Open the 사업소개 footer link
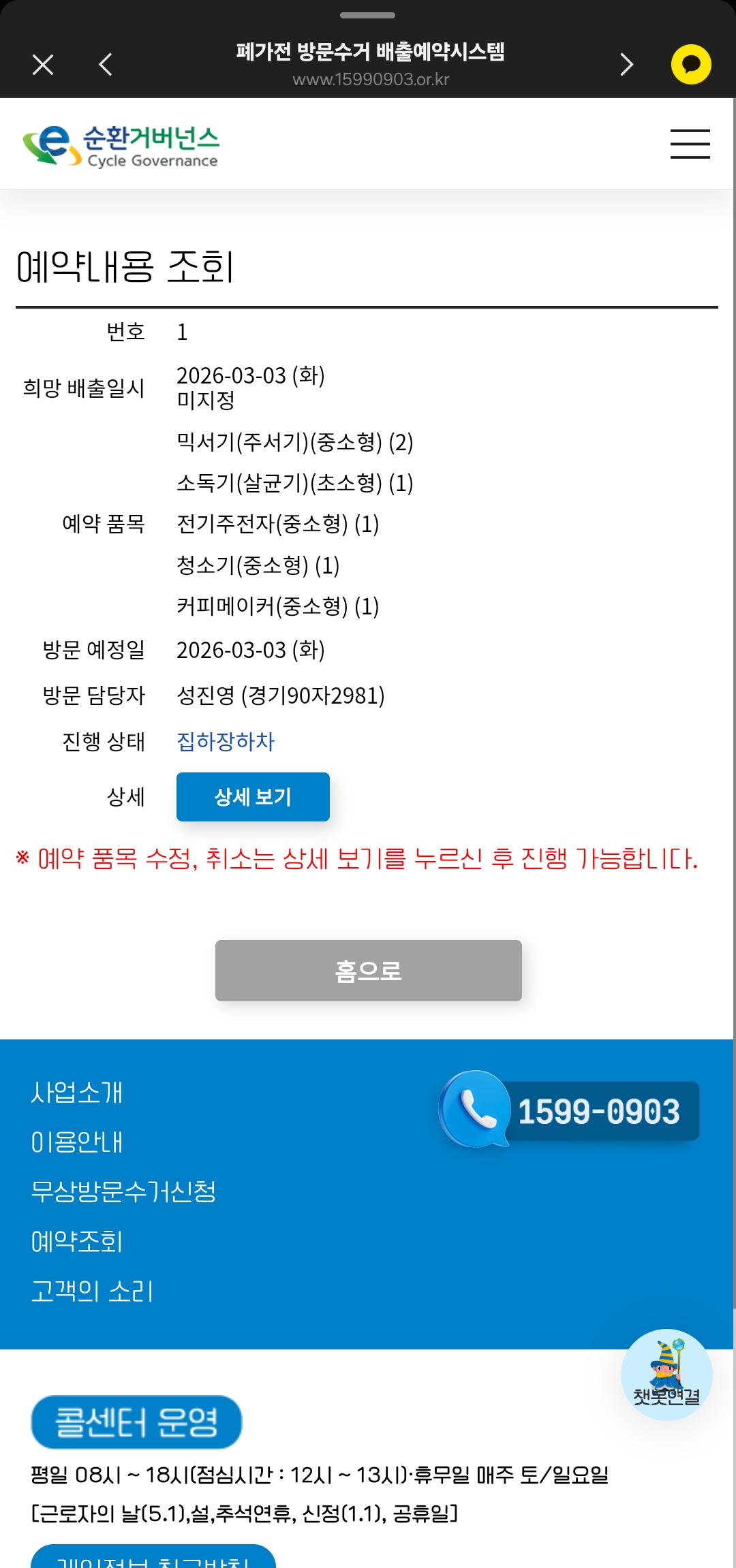Screen dimensions: 736x1568 click(x=77, y=1092)
